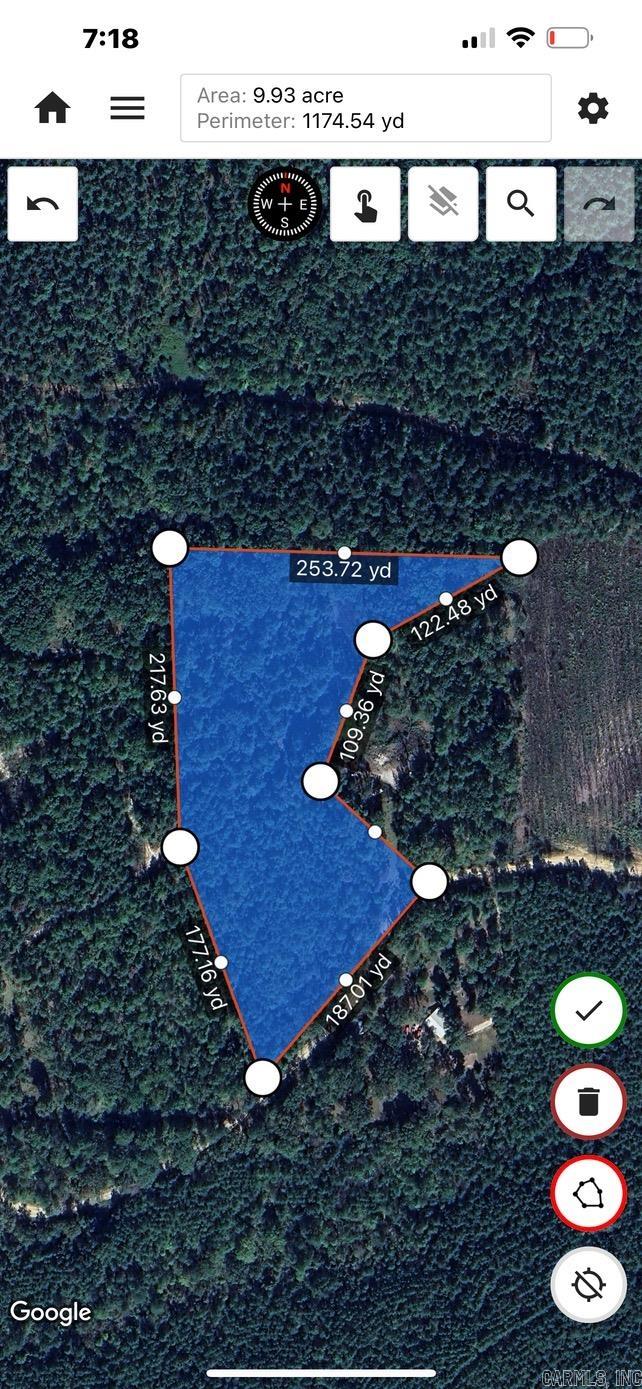Undo the last point
The width and height of the screenshot is (642, 1389).
(x=43, y=204)
